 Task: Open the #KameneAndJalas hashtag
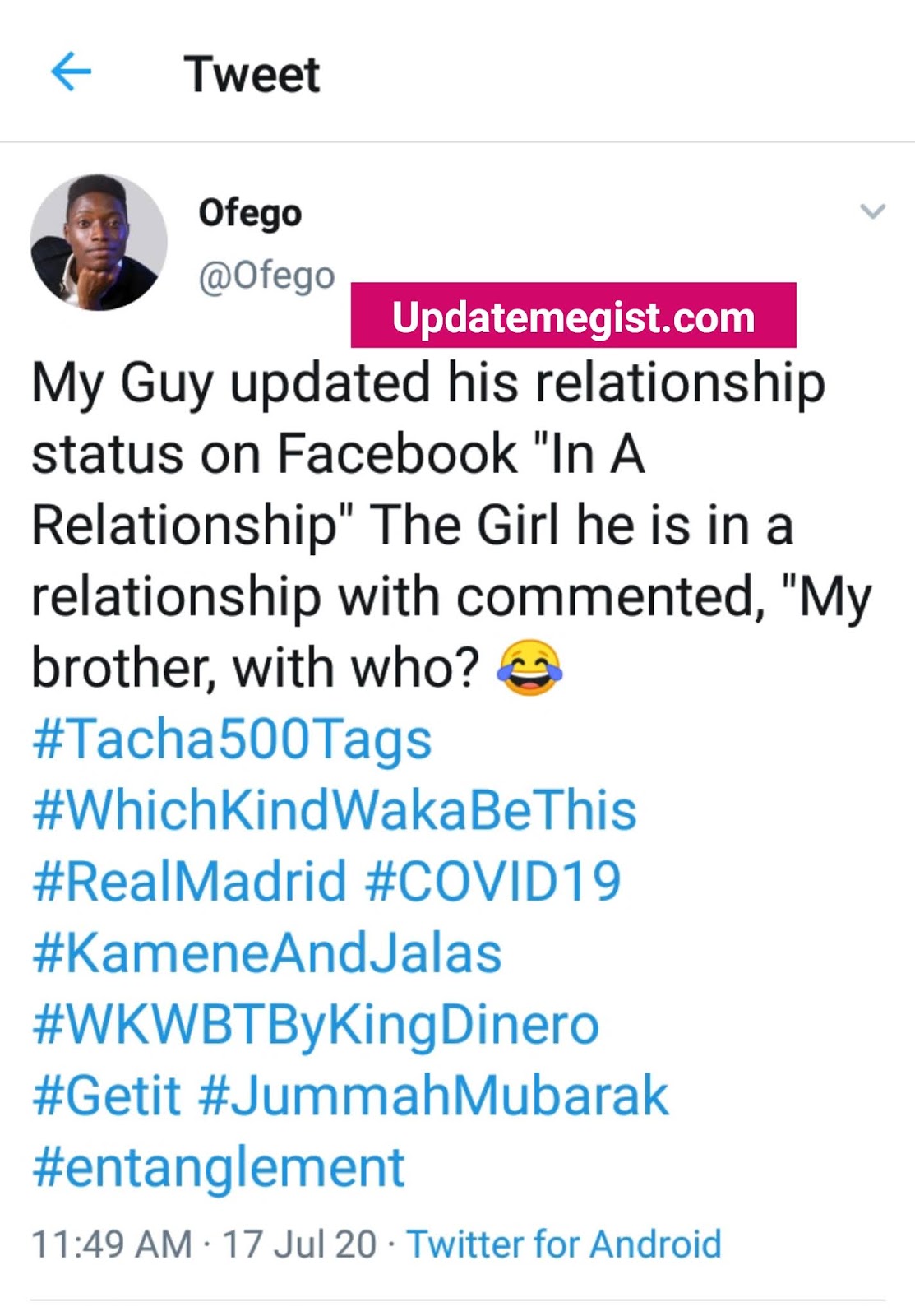(267, 953)
